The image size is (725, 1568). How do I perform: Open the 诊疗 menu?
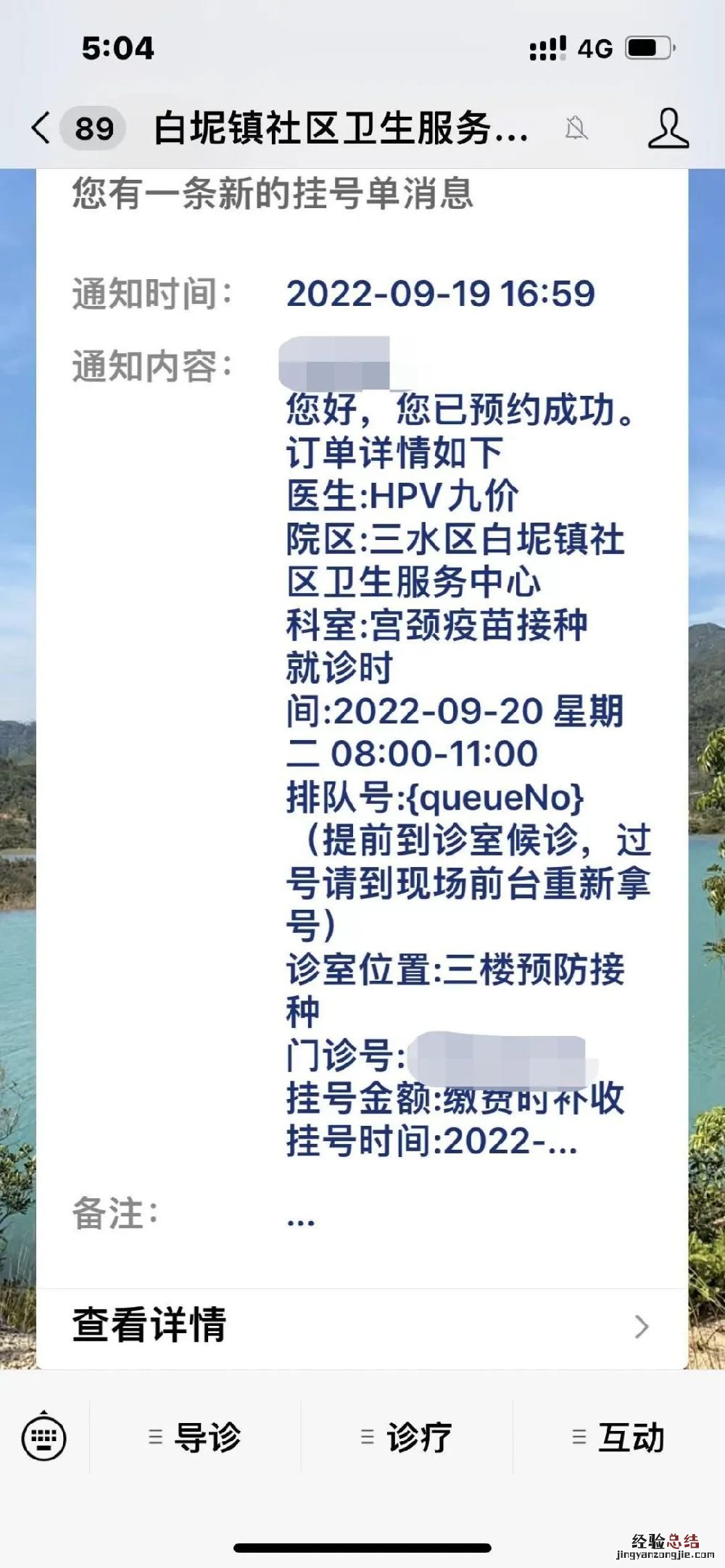pos(407,1437)
